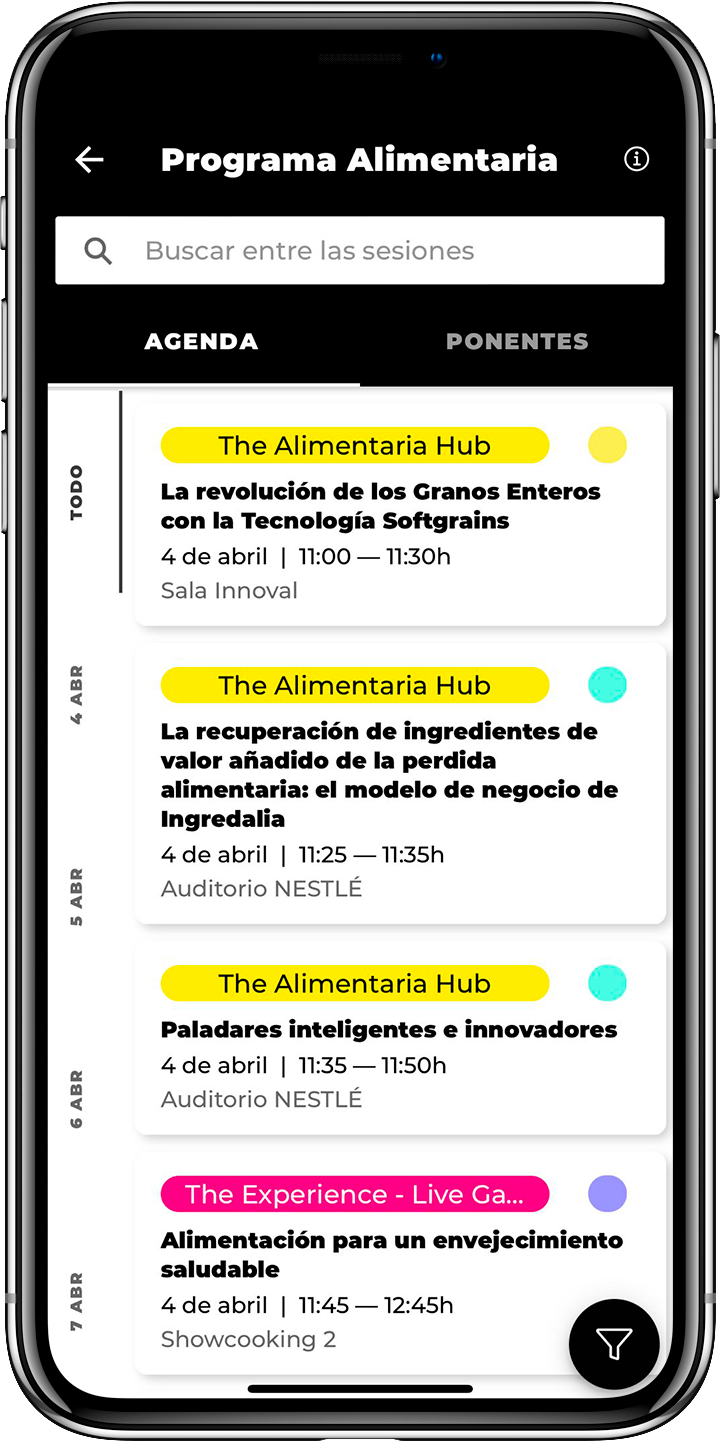Show all days with TODO
Viewport: 720px width, 1444px height.
77,492
